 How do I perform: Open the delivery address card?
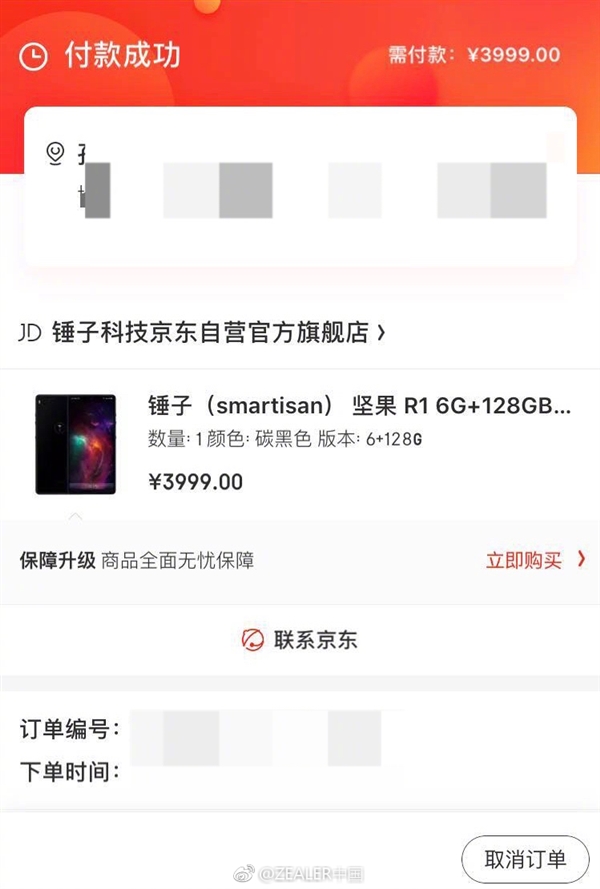300,190
